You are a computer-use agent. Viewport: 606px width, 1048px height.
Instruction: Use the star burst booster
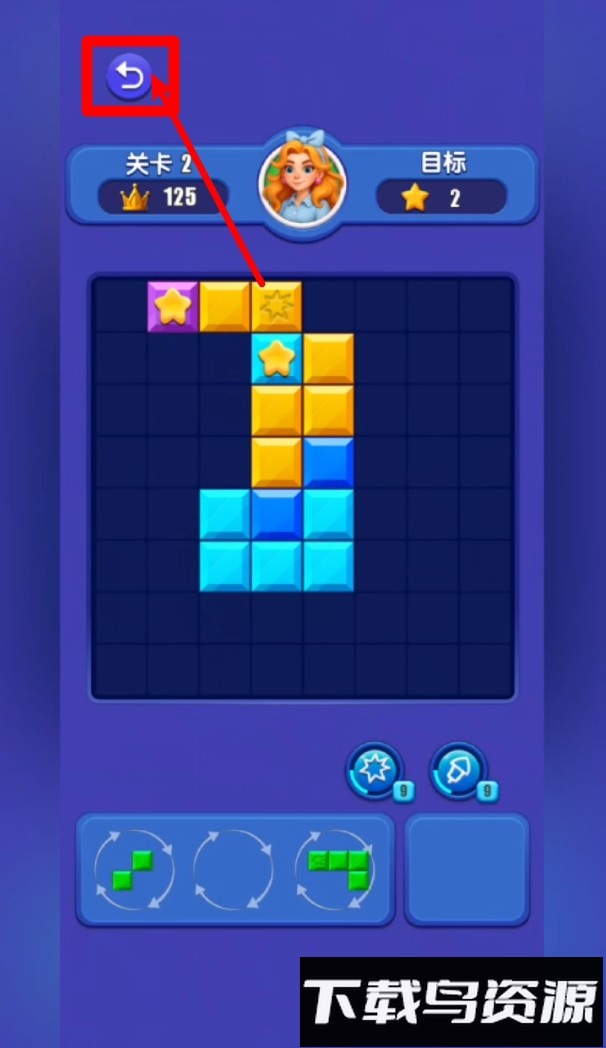373,770
